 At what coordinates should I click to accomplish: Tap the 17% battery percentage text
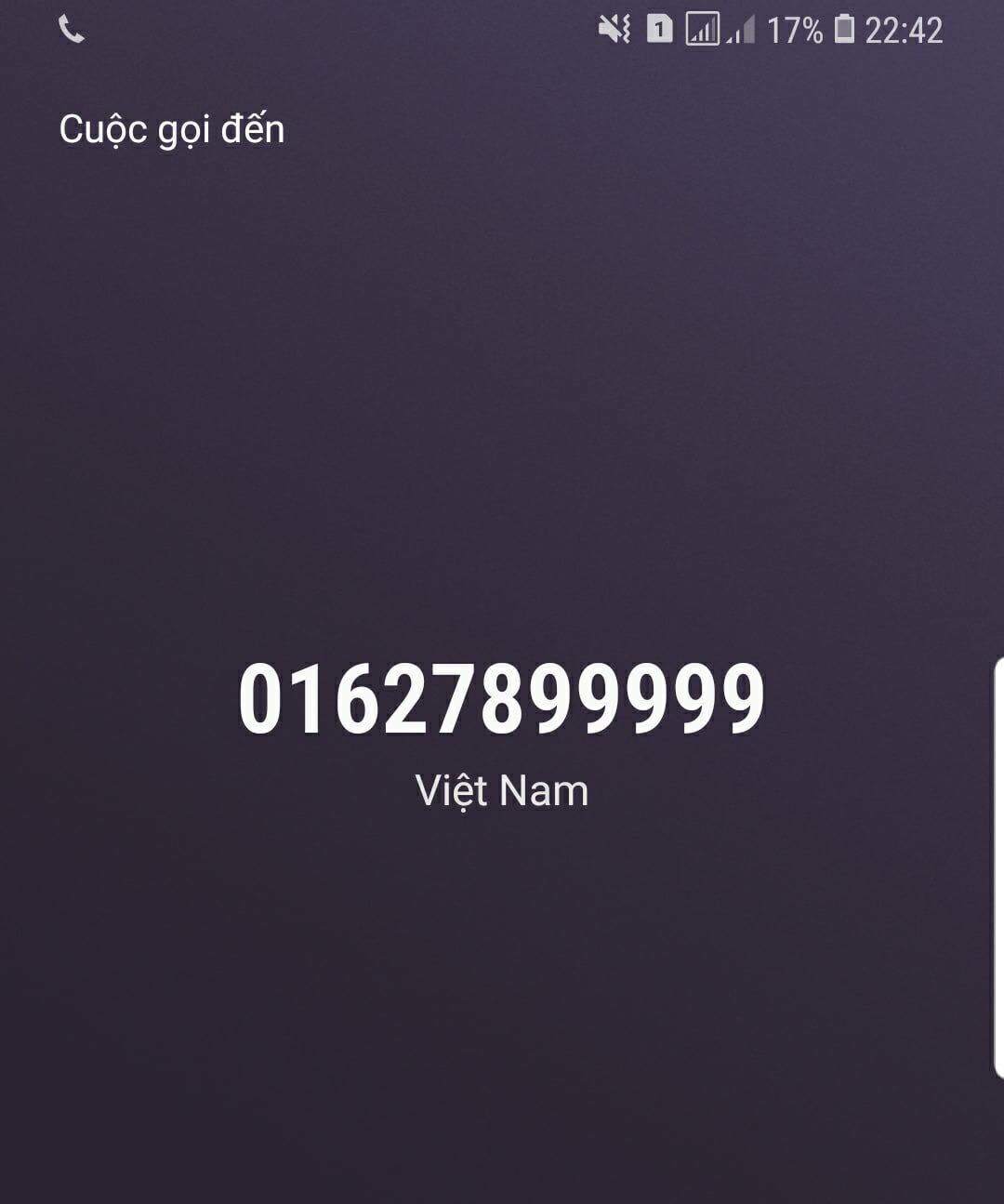[x=795, y=30]
